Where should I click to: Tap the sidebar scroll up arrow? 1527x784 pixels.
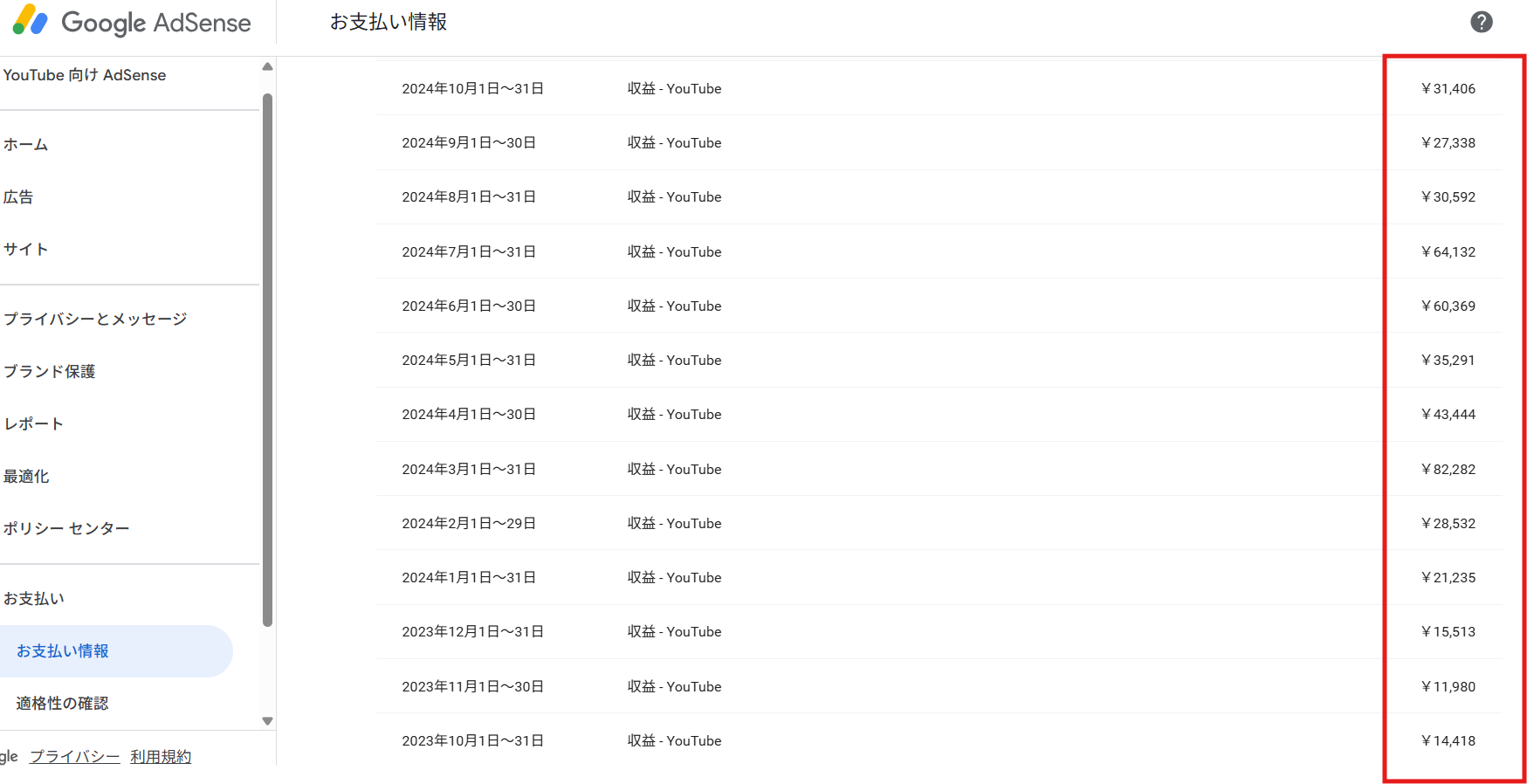pyautogui.click(x=267, y=67)
